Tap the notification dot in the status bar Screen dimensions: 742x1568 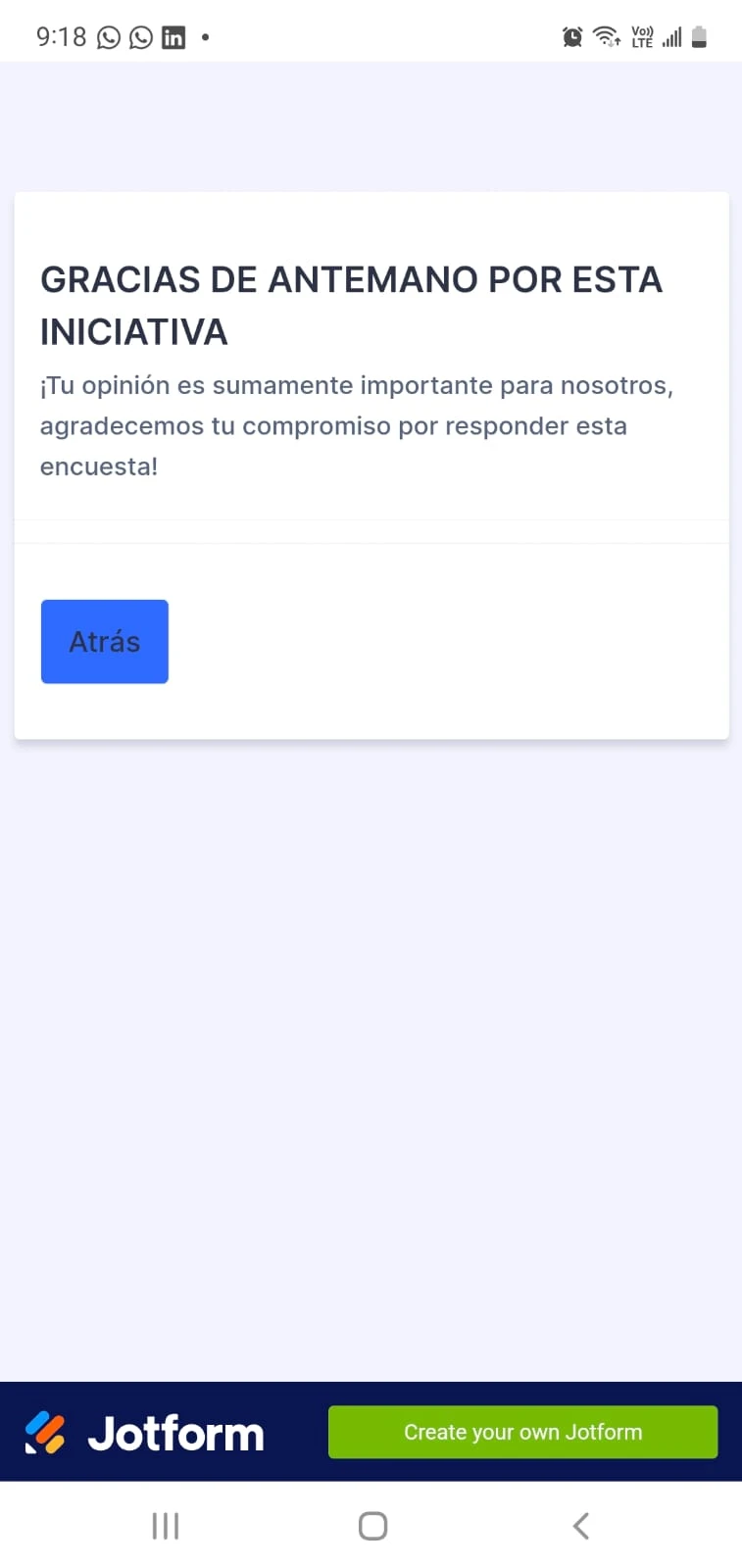click(205, 37)
